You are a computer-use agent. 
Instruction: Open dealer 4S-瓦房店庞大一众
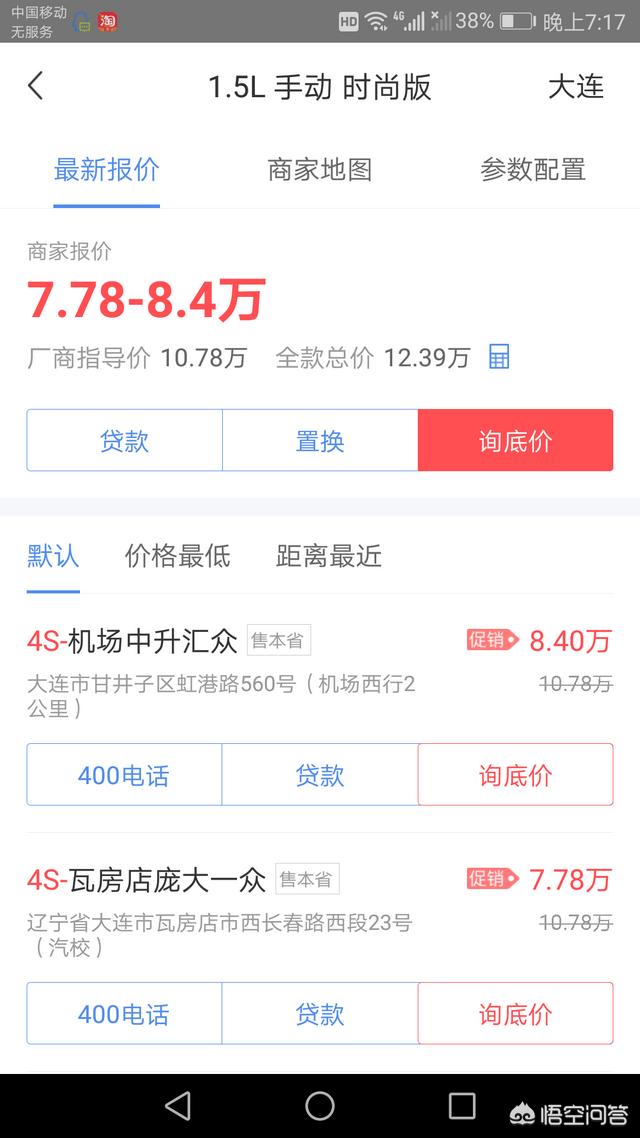(147, 880)
